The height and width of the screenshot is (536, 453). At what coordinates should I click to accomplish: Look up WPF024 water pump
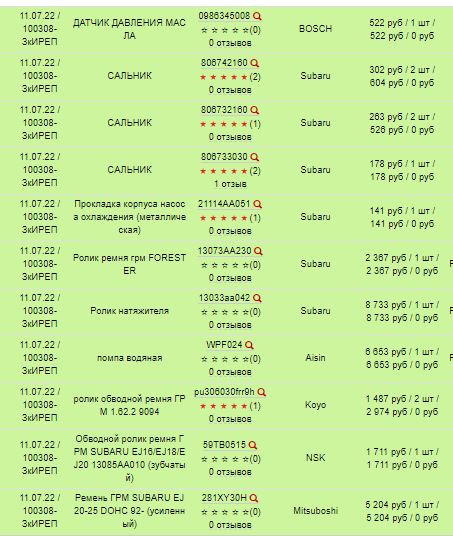point(249,345)
